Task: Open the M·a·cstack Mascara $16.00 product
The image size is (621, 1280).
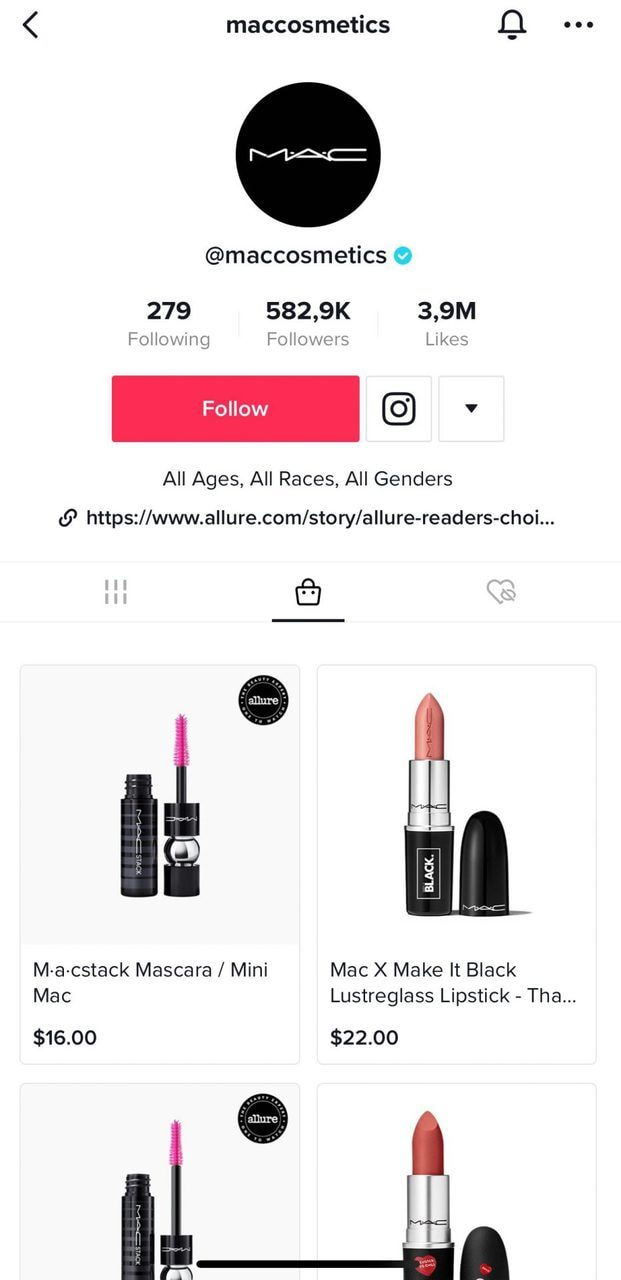Action: click(160, 864)
